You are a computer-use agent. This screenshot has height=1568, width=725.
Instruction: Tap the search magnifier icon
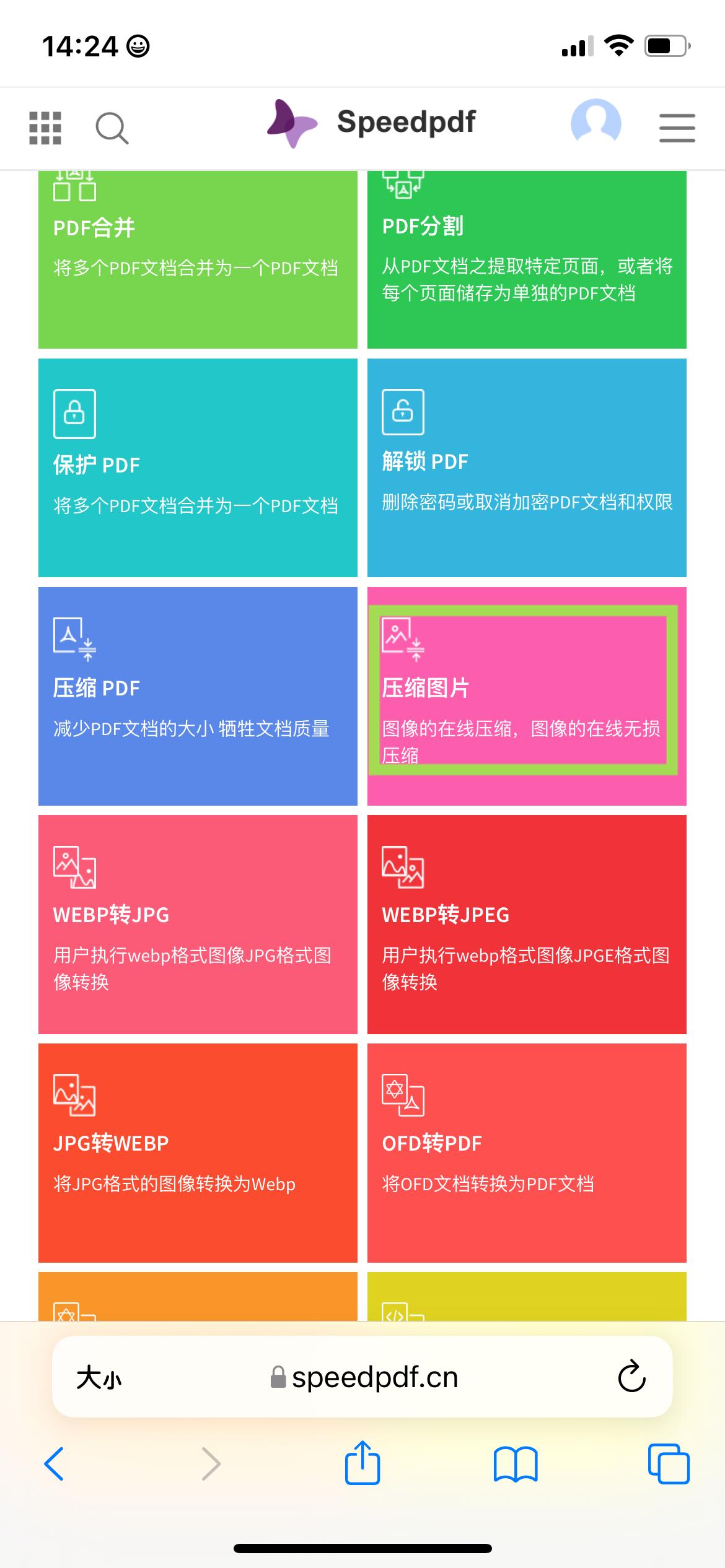110,127
